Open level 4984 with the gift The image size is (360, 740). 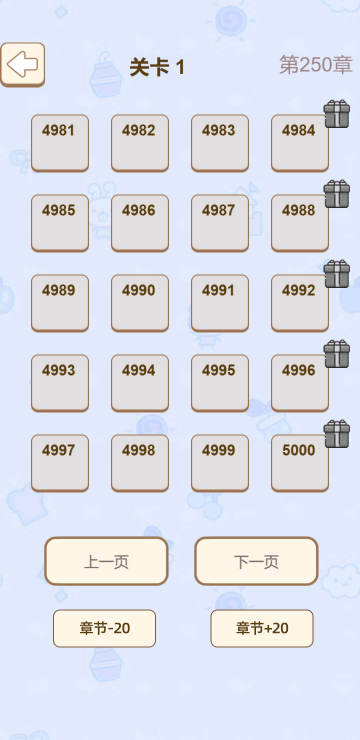[300, 143]
